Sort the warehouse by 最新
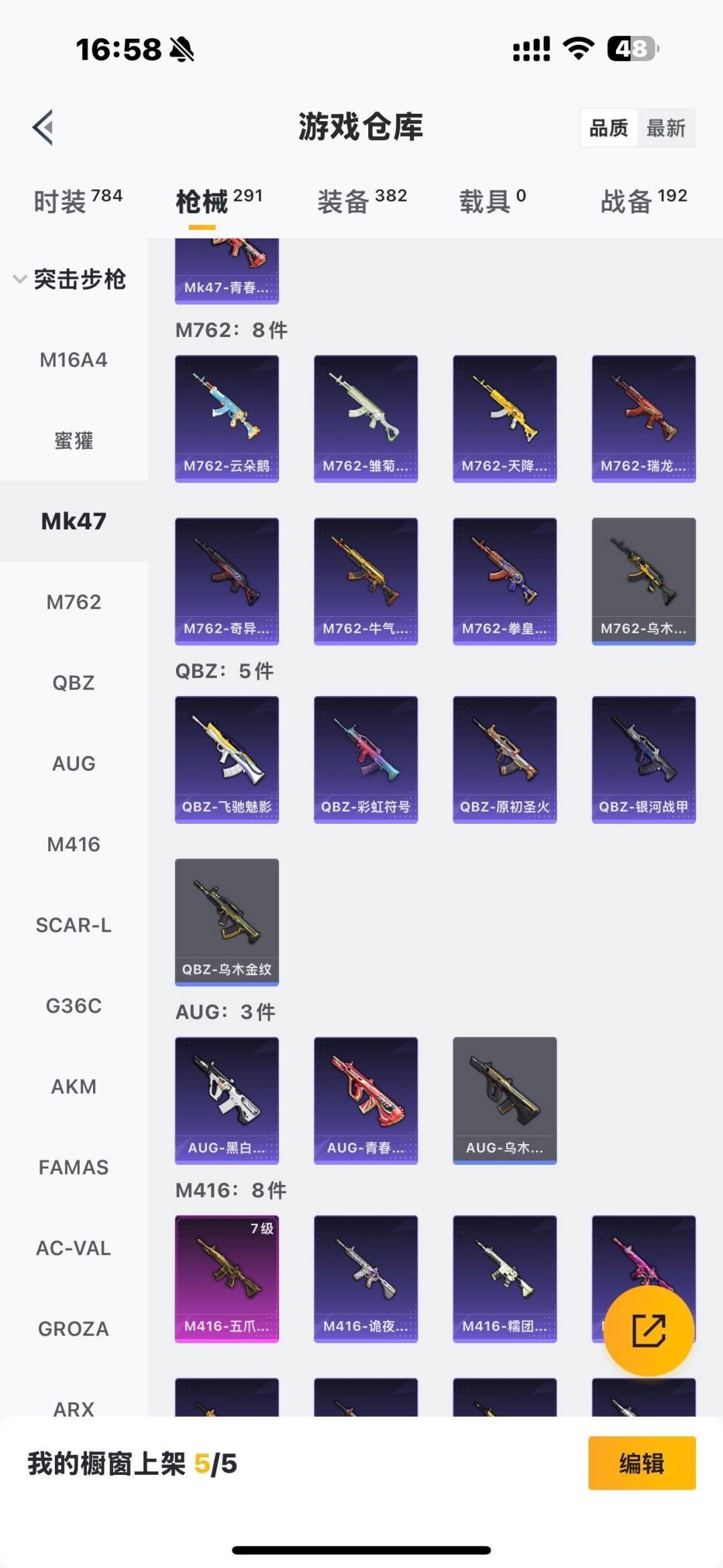723x1568 pixels. [665, 128]
